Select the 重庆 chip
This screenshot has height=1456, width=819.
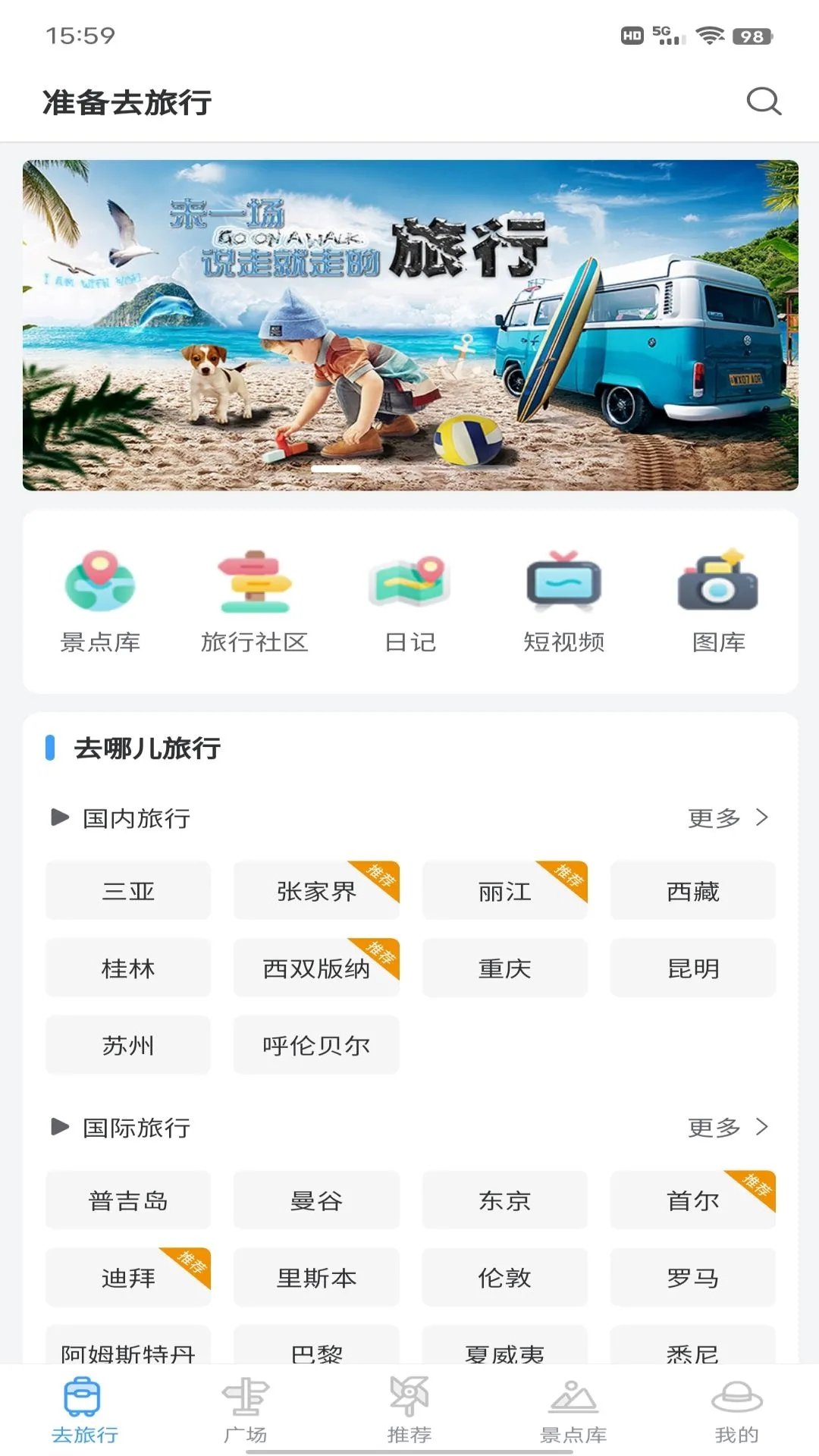(x=504, y=968)
